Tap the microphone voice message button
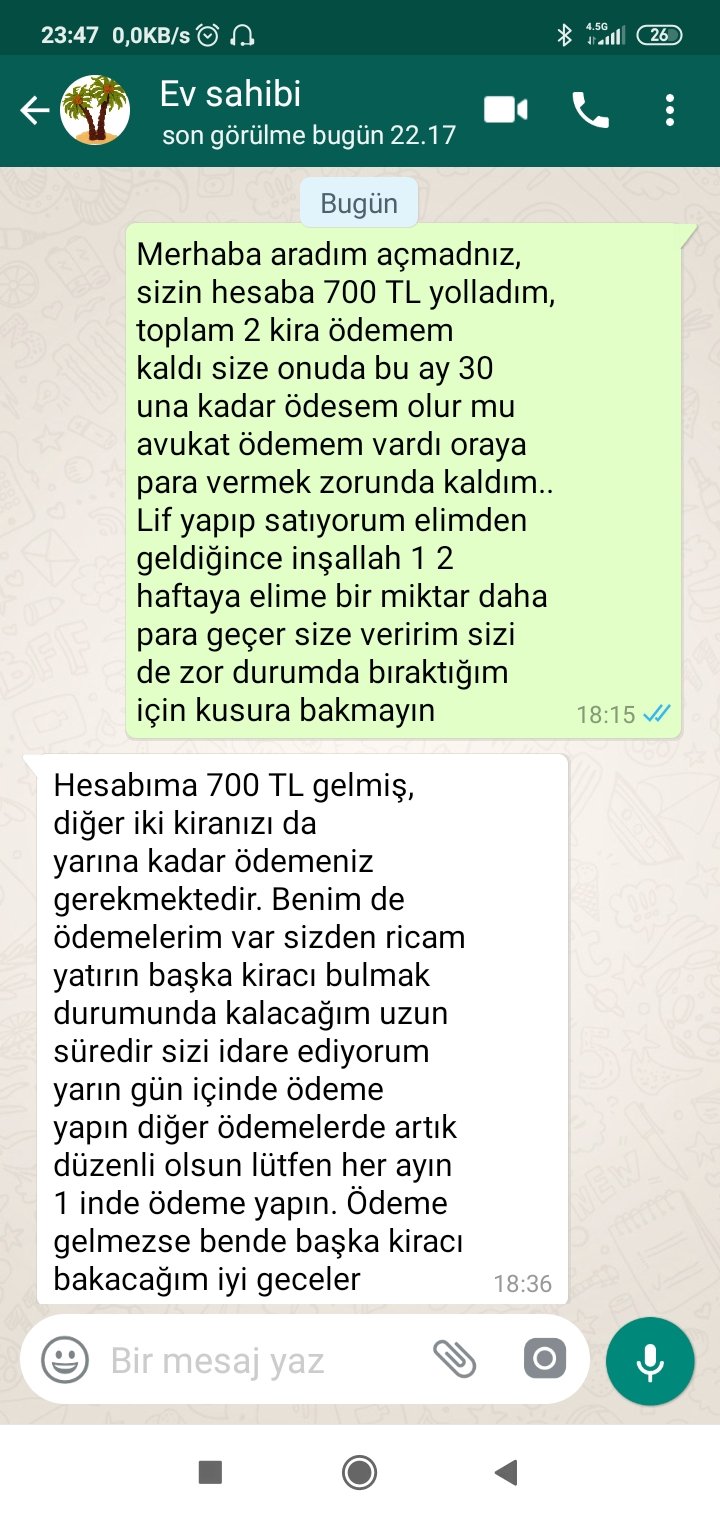 [651, 1361]
